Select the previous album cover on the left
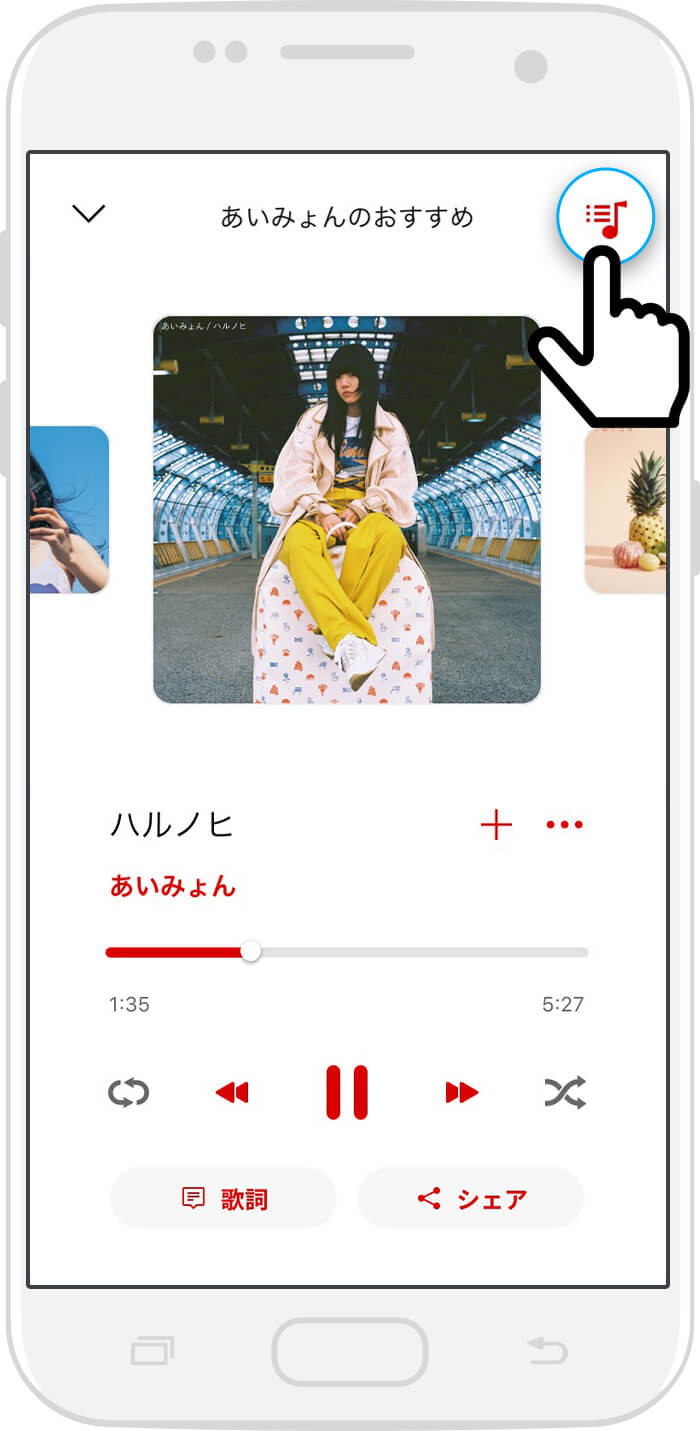 coord(69,510)
